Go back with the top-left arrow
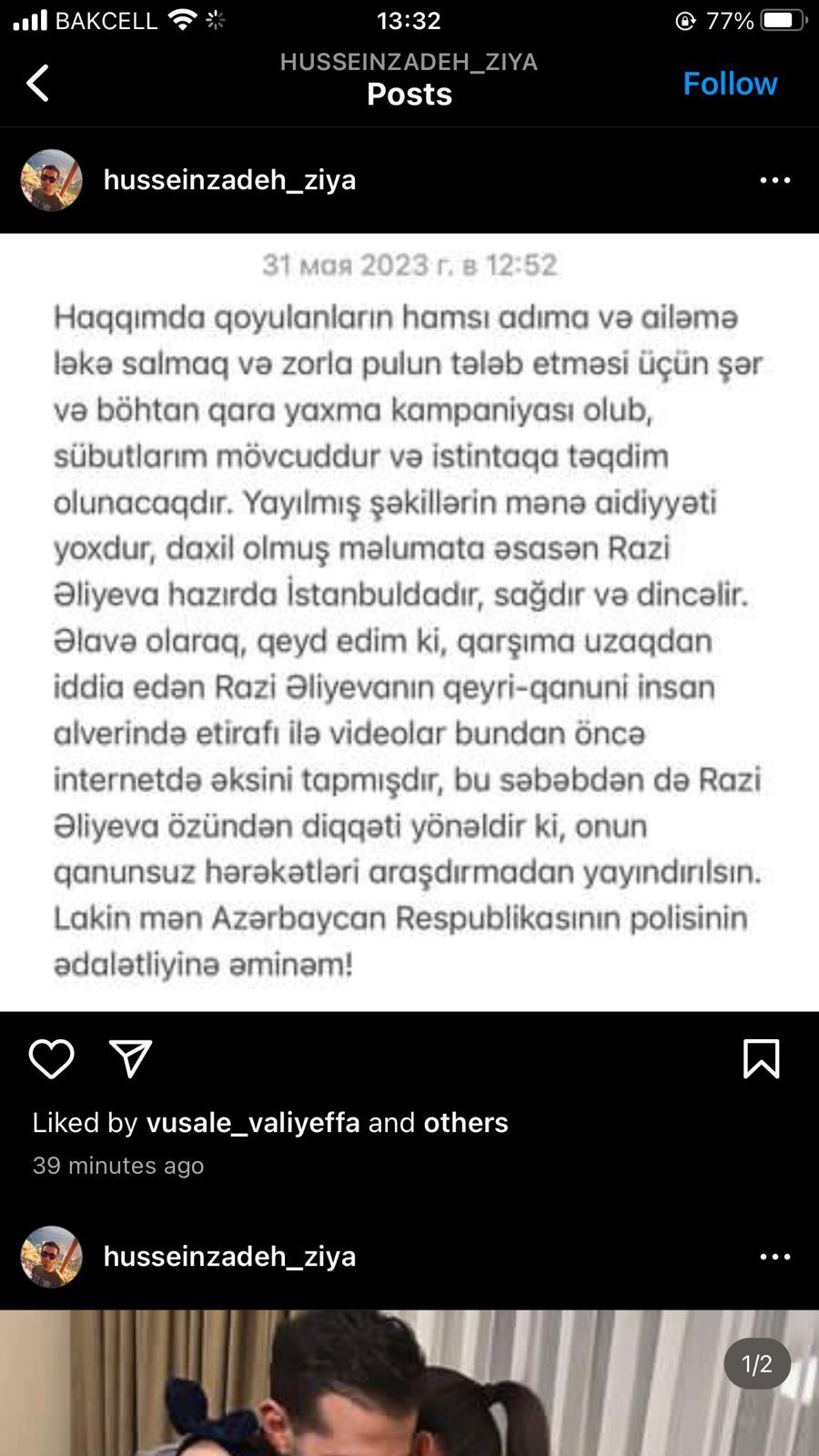Viewport: 819px width, 1456px height. click(38, 84)
